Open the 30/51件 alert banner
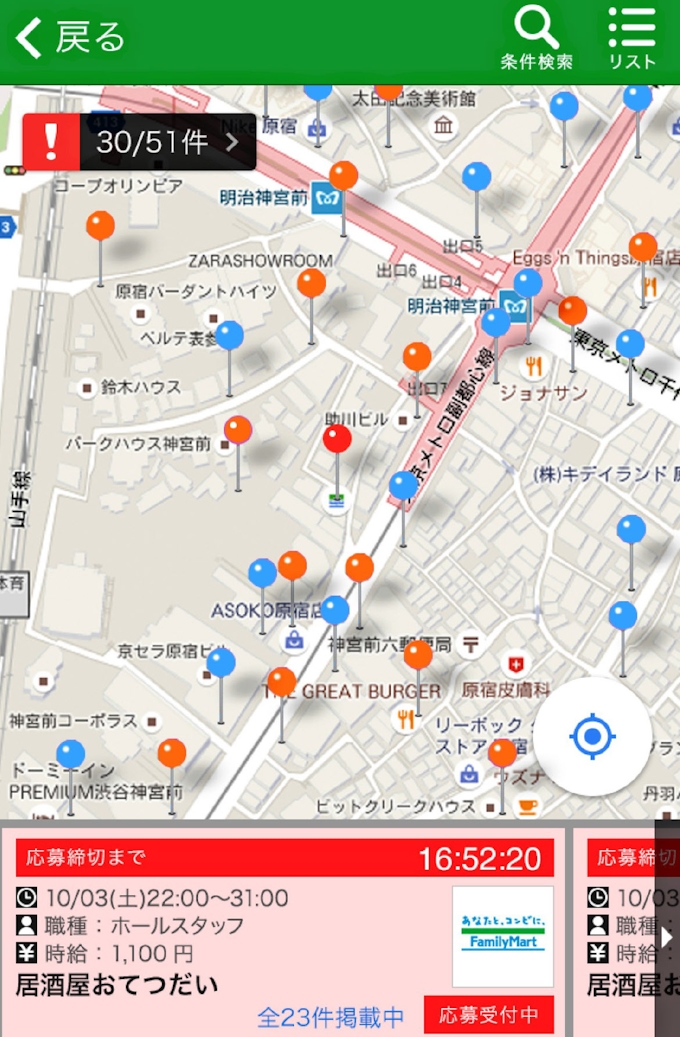The image size is (680, 1037). 140,142
